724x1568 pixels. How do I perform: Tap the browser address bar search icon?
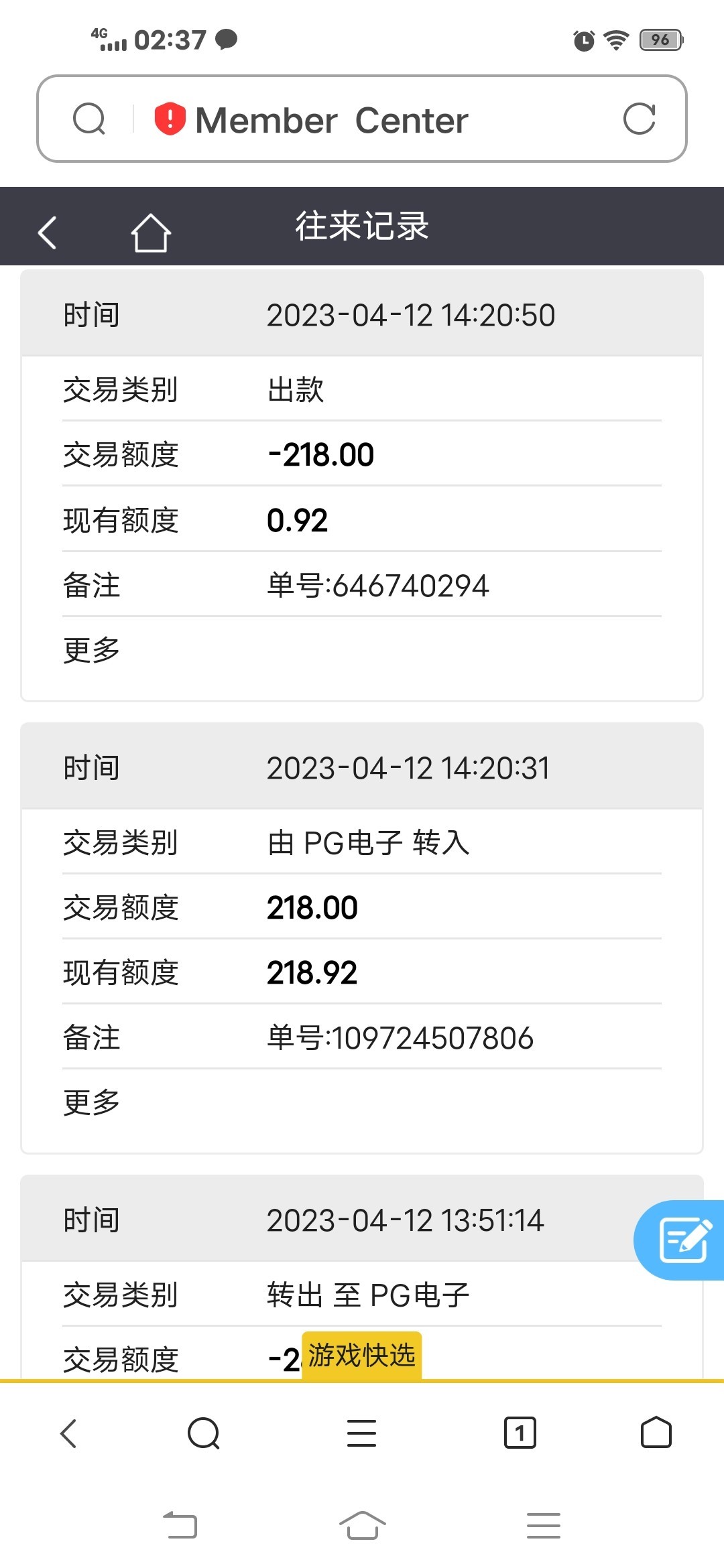coord(89,119)
